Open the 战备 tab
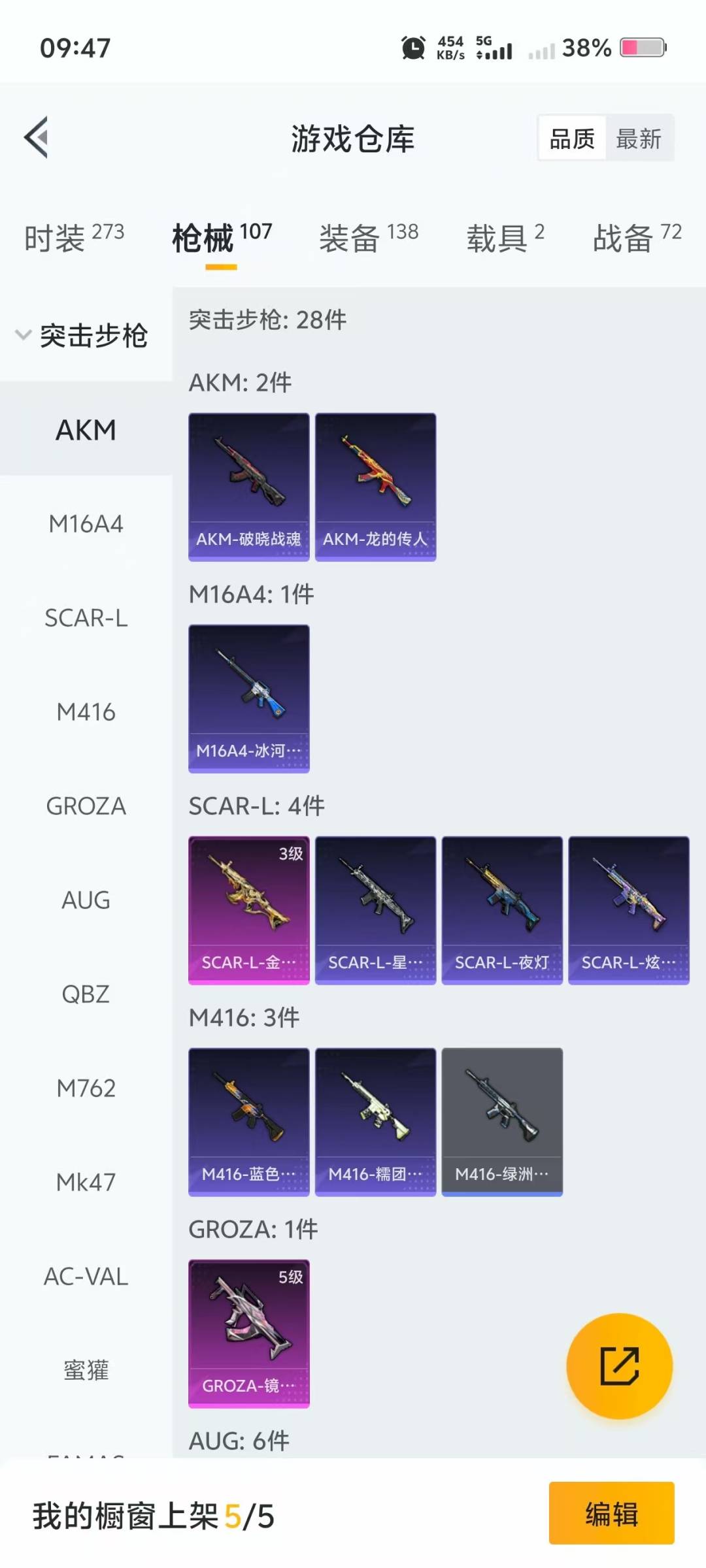Image resolution: width=706 pixels, height=1568 pixels. tap(637, 237)
